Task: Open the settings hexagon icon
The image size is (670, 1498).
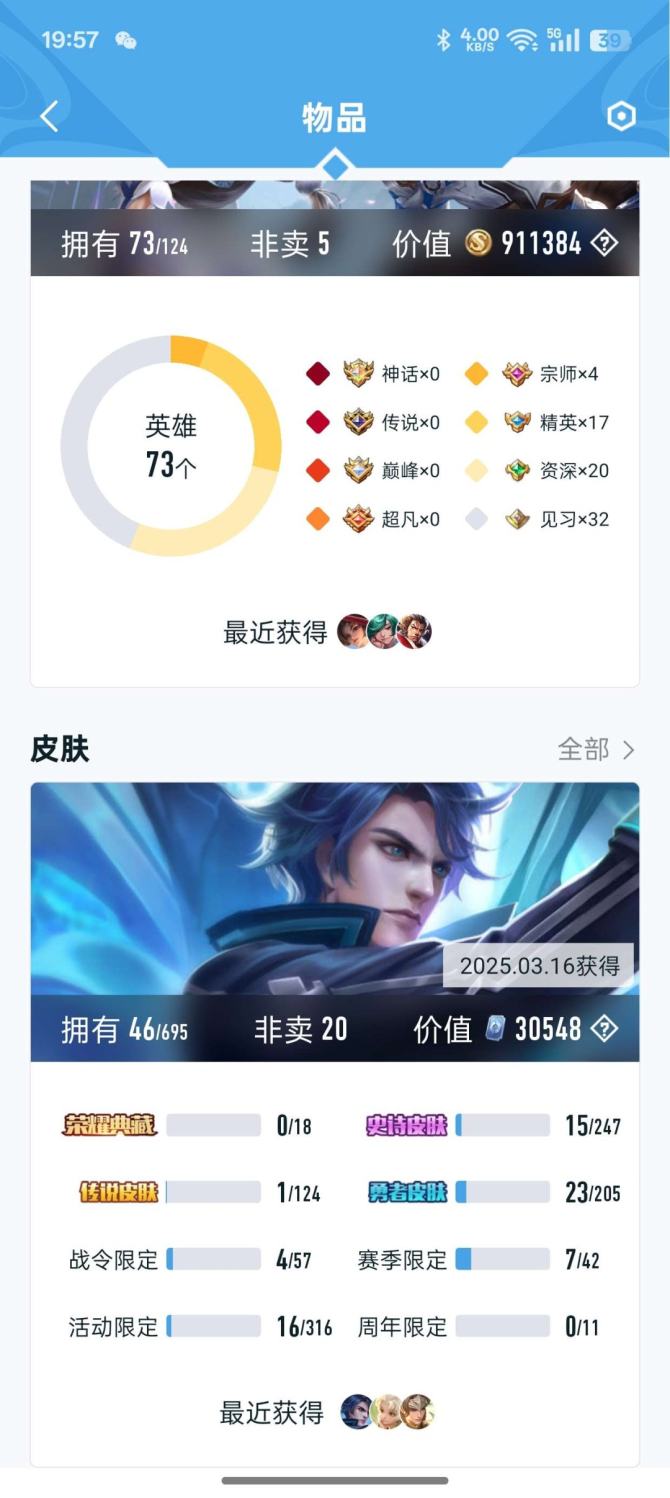Action: pos(621,117)
